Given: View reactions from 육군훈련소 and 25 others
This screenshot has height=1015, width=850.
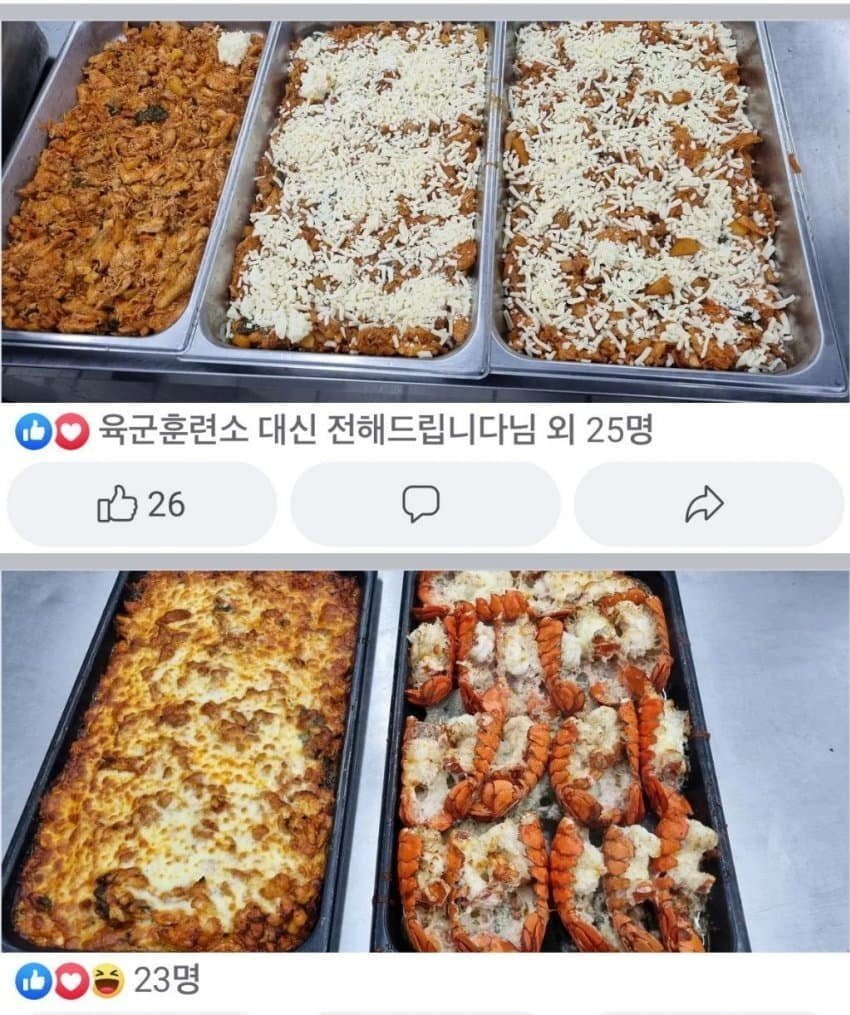Looking at the screenshot, I should click(335, 431).
